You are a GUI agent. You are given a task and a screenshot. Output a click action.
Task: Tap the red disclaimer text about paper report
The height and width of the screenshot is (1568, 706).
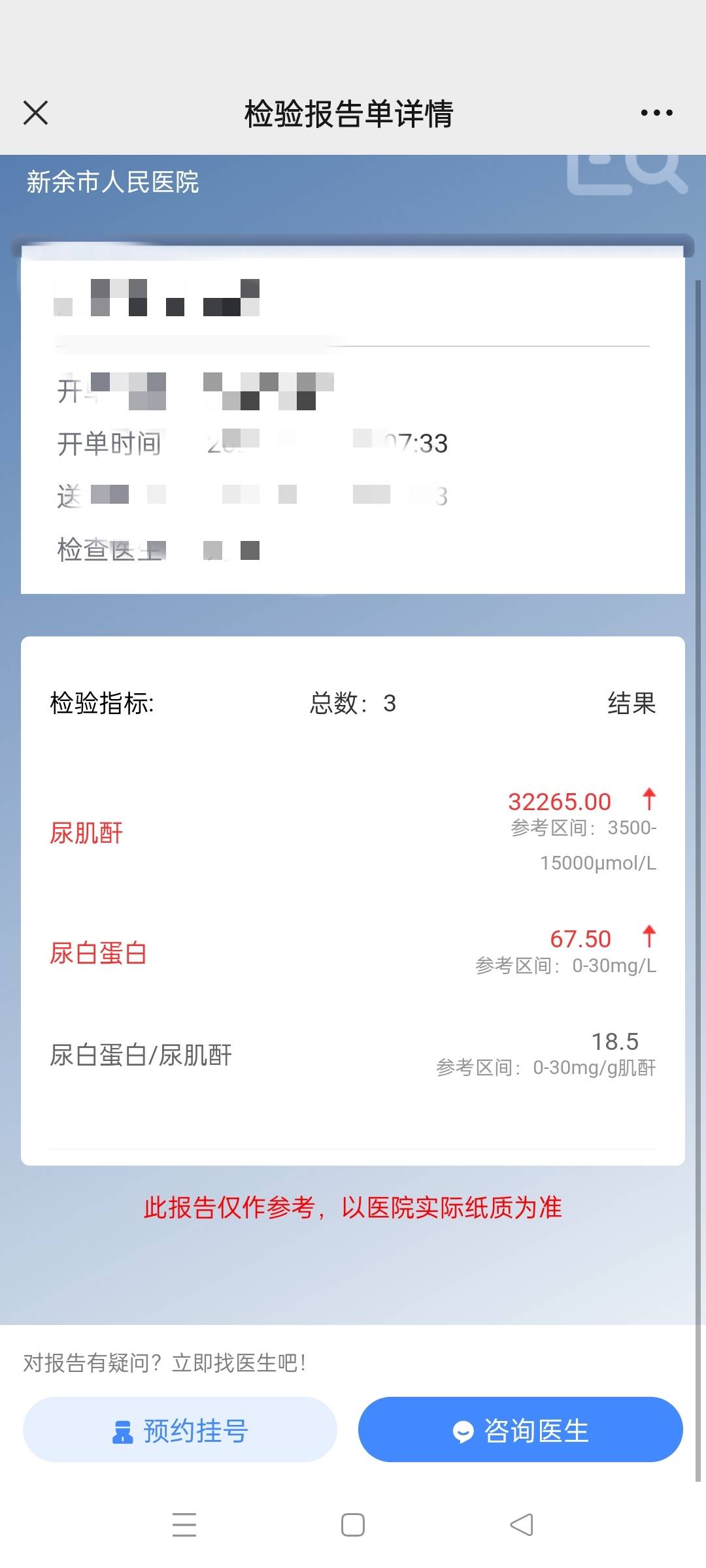(x=353, y=1208)
